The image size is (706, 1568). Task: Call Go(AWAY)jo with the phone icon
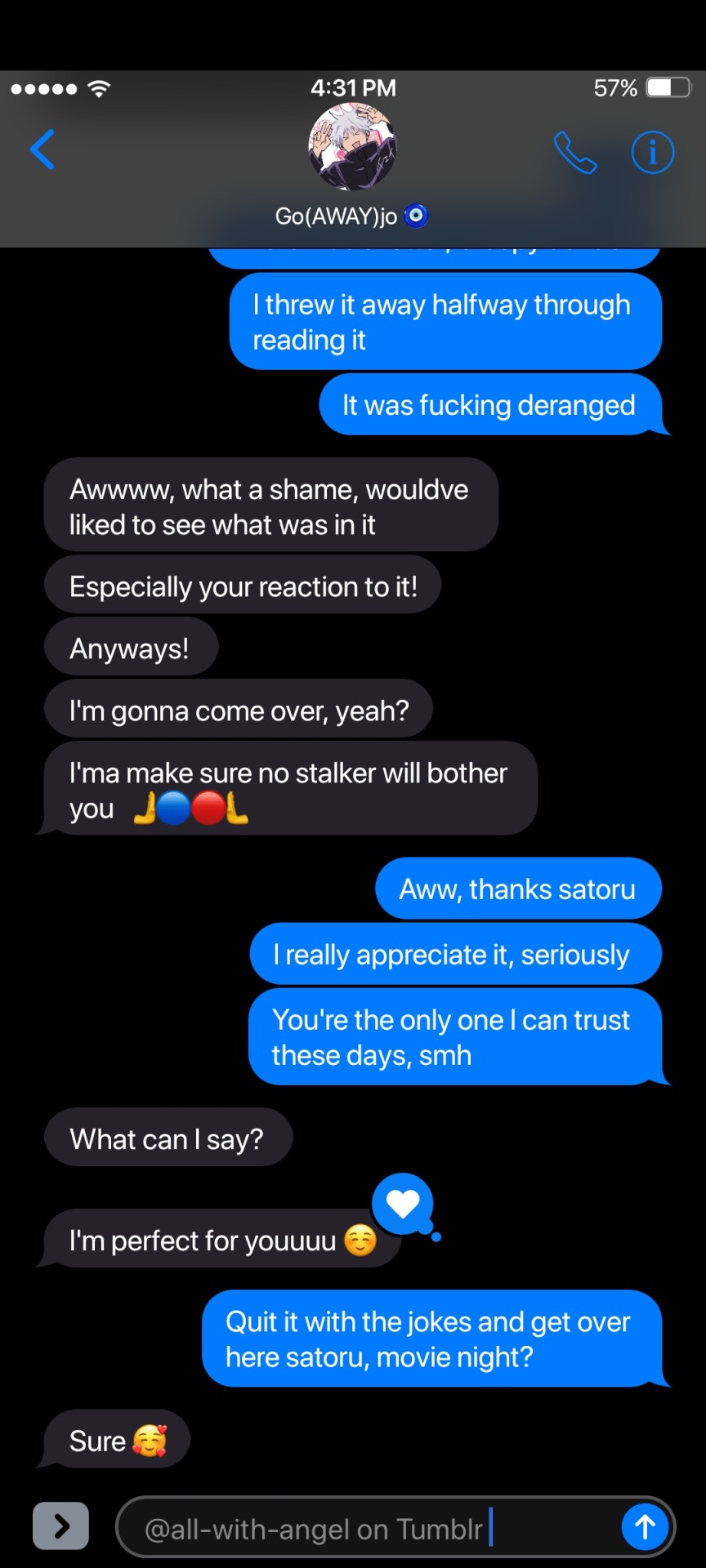click(575, 153)
